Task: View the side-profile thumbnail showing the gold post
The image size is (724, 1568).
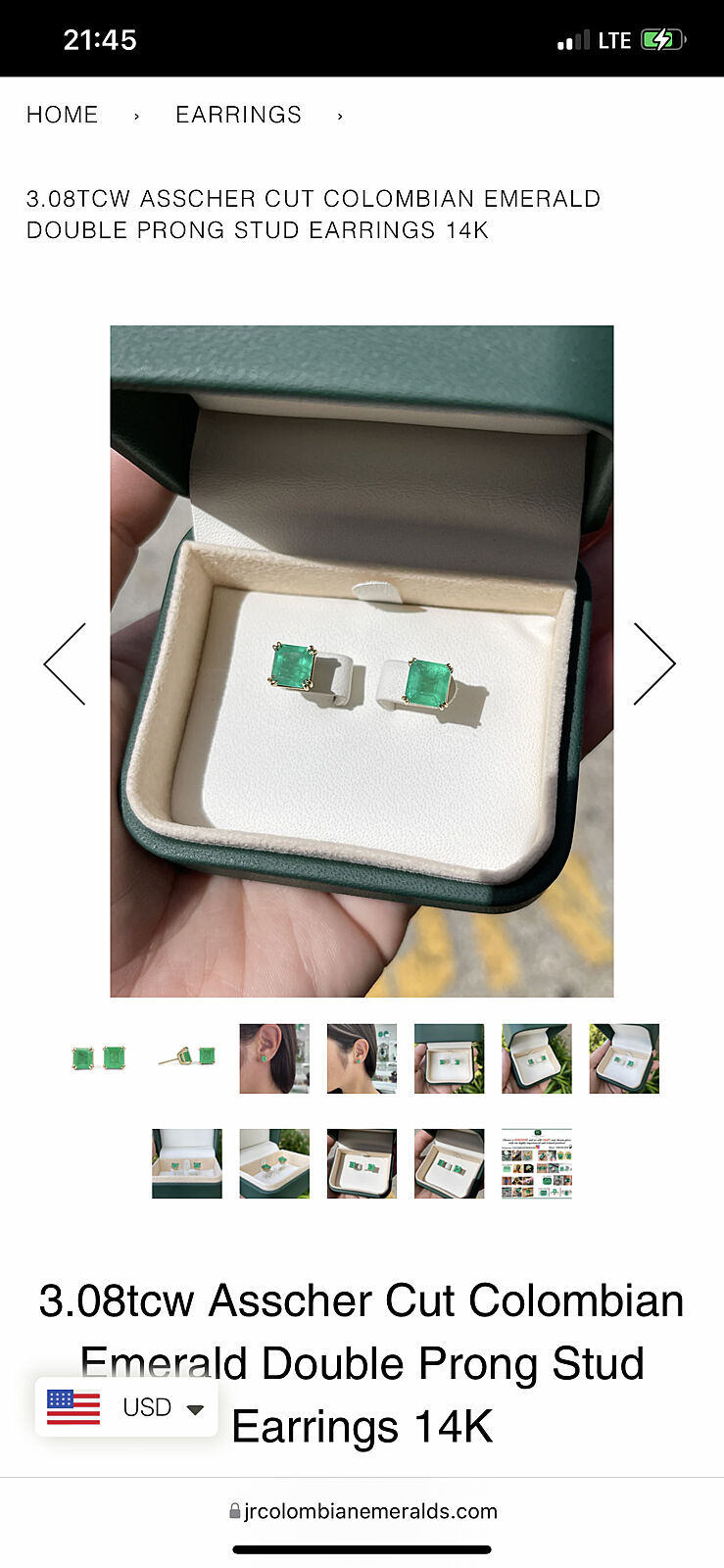Action: pyautogui.click(x=186, y=1057)
